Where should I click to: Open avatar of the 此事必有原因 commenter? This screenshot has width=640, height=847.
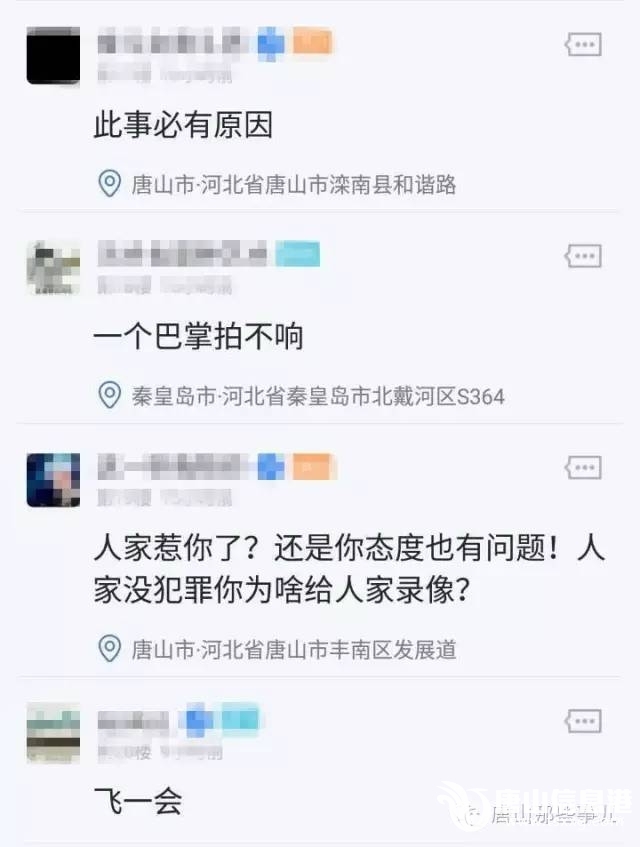coord(53,56)
